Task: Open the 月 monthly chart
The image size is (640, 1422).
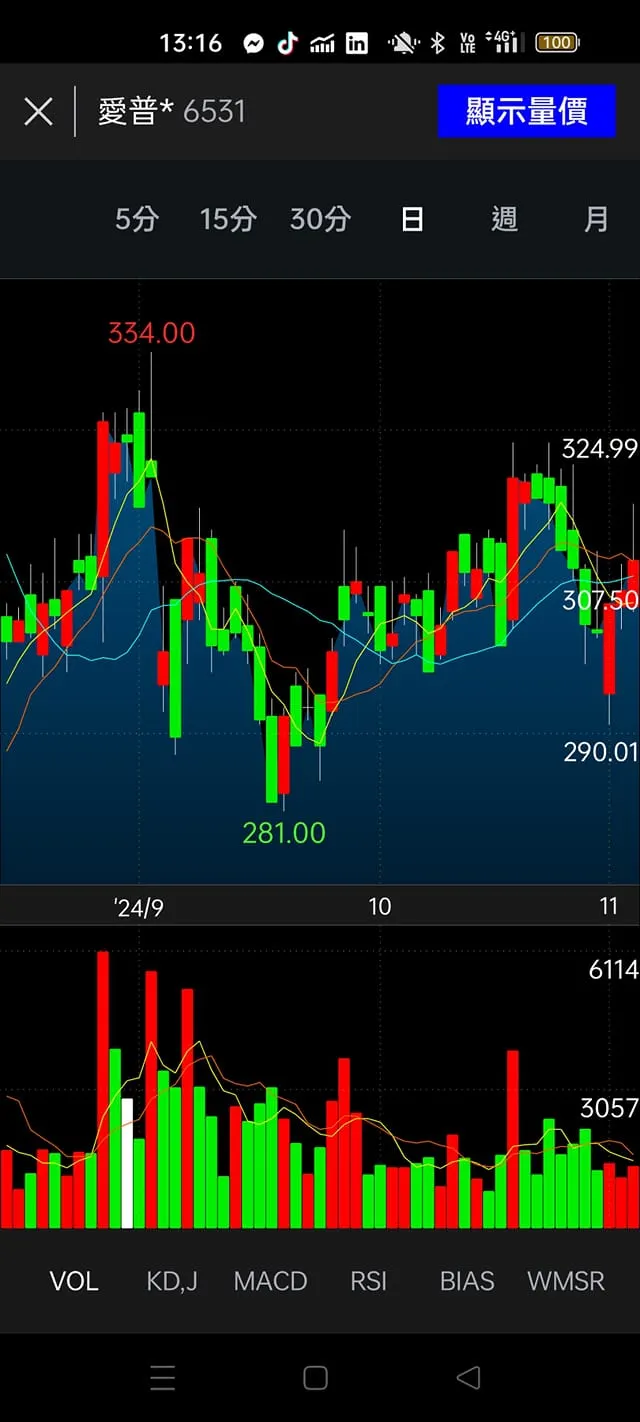Action: click(x=596, y=219)
